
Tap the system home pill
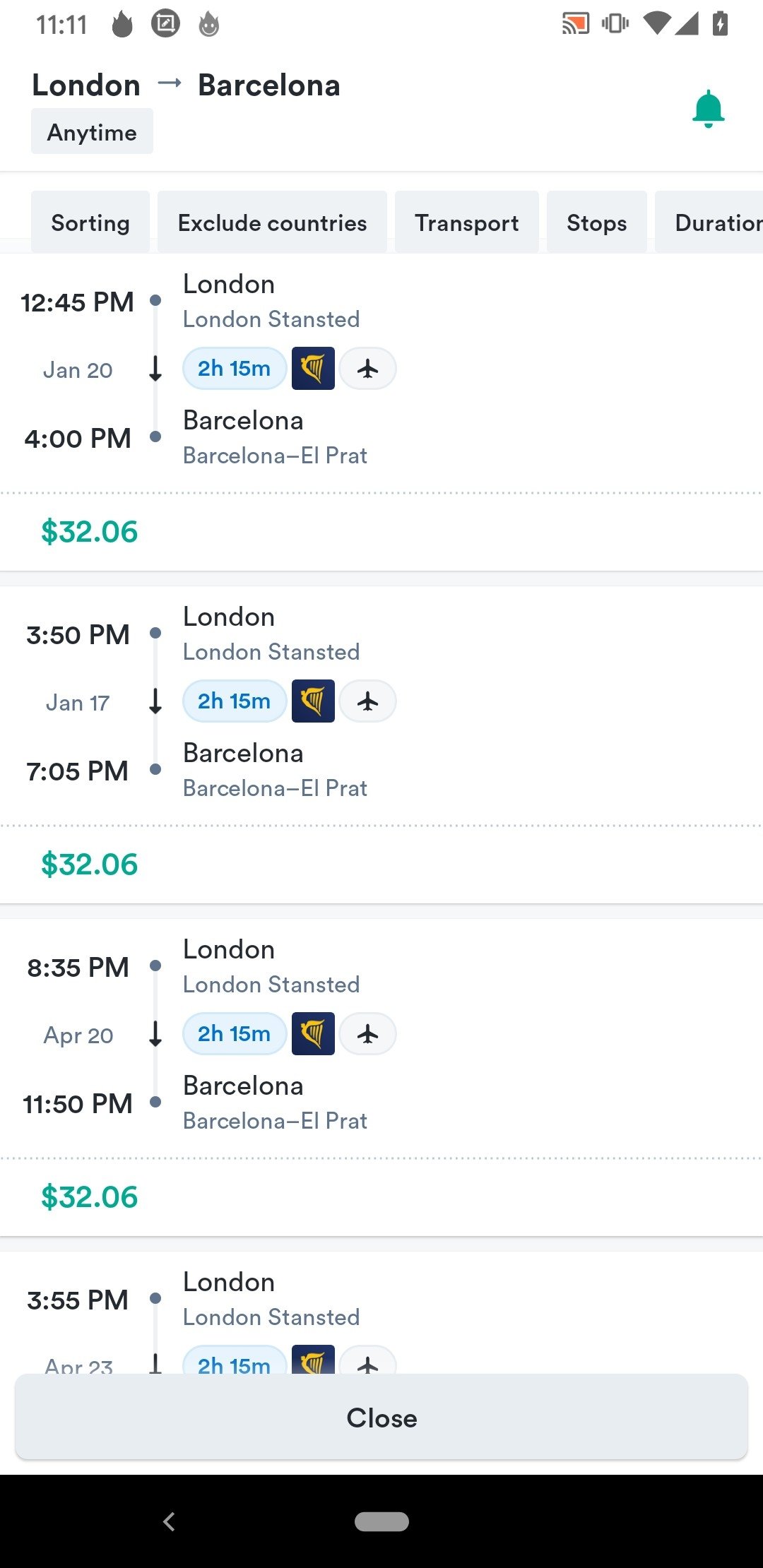[x=381, y=1521]
